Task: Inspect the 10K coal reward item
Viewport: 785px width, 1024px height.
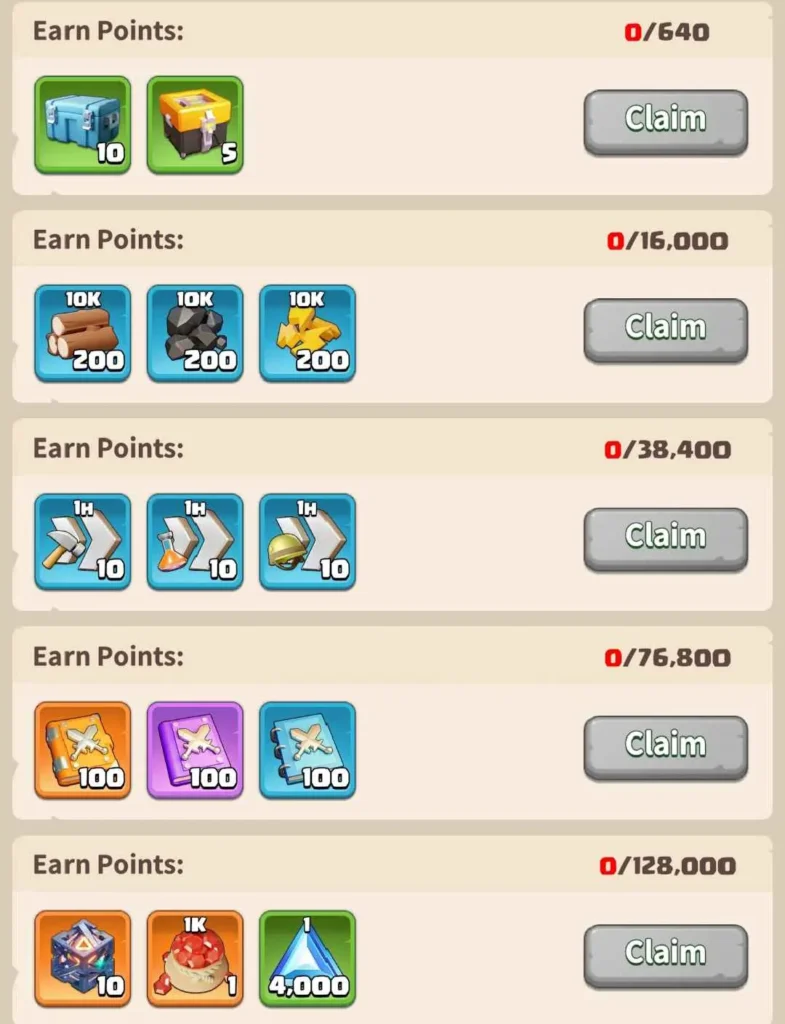Action: tap(195, 333)
